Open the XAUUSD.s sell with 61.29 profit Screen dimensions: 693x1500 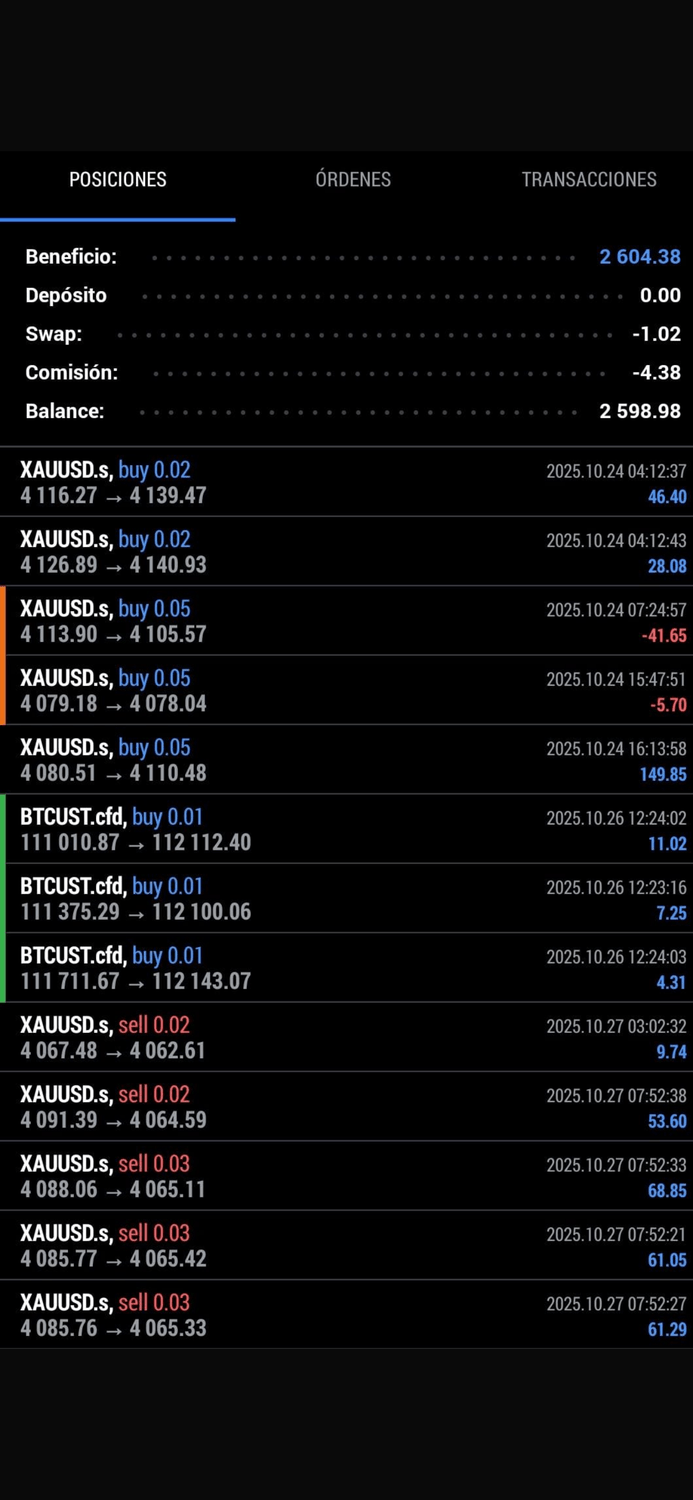coord(346,1314)
